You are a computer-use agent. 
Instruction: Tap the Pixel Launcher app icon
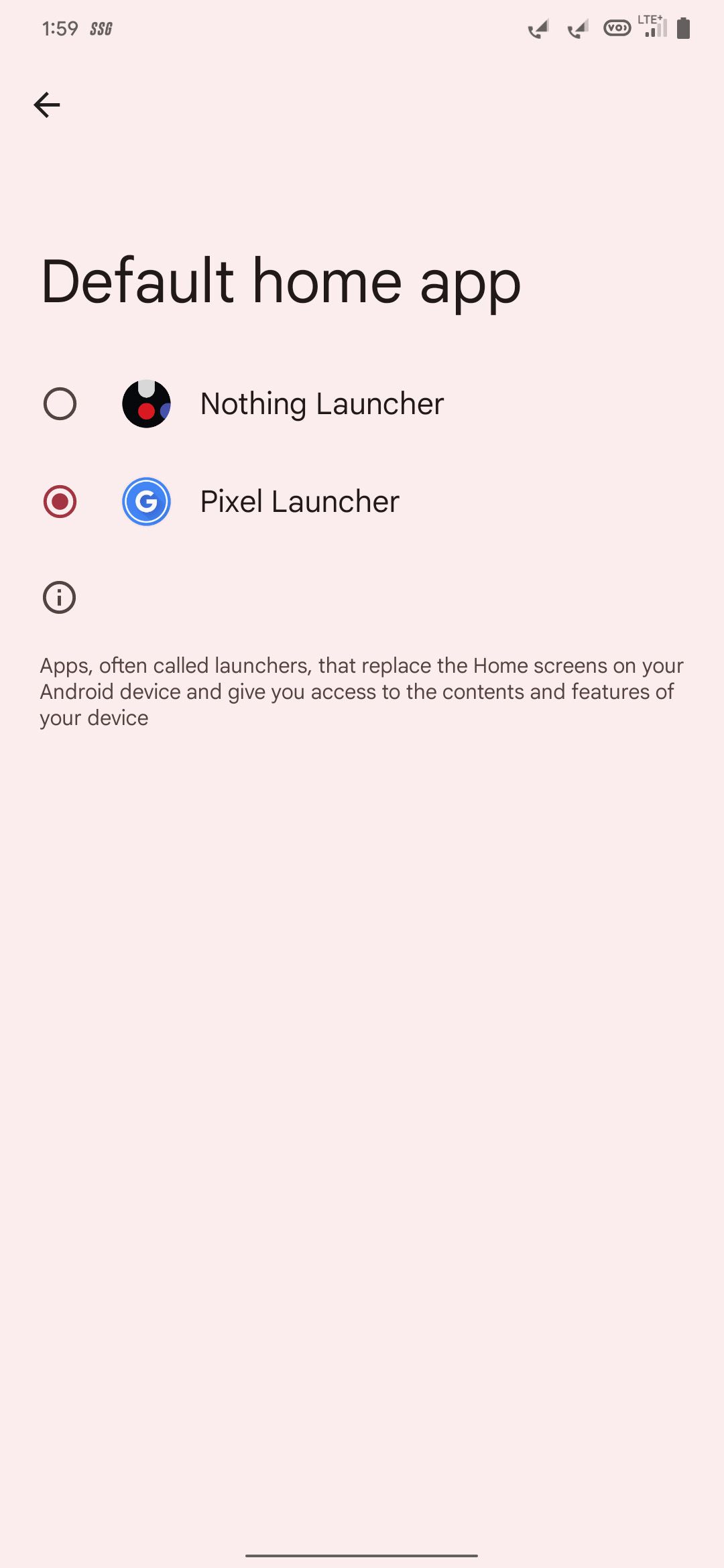[x=147, y=501]
